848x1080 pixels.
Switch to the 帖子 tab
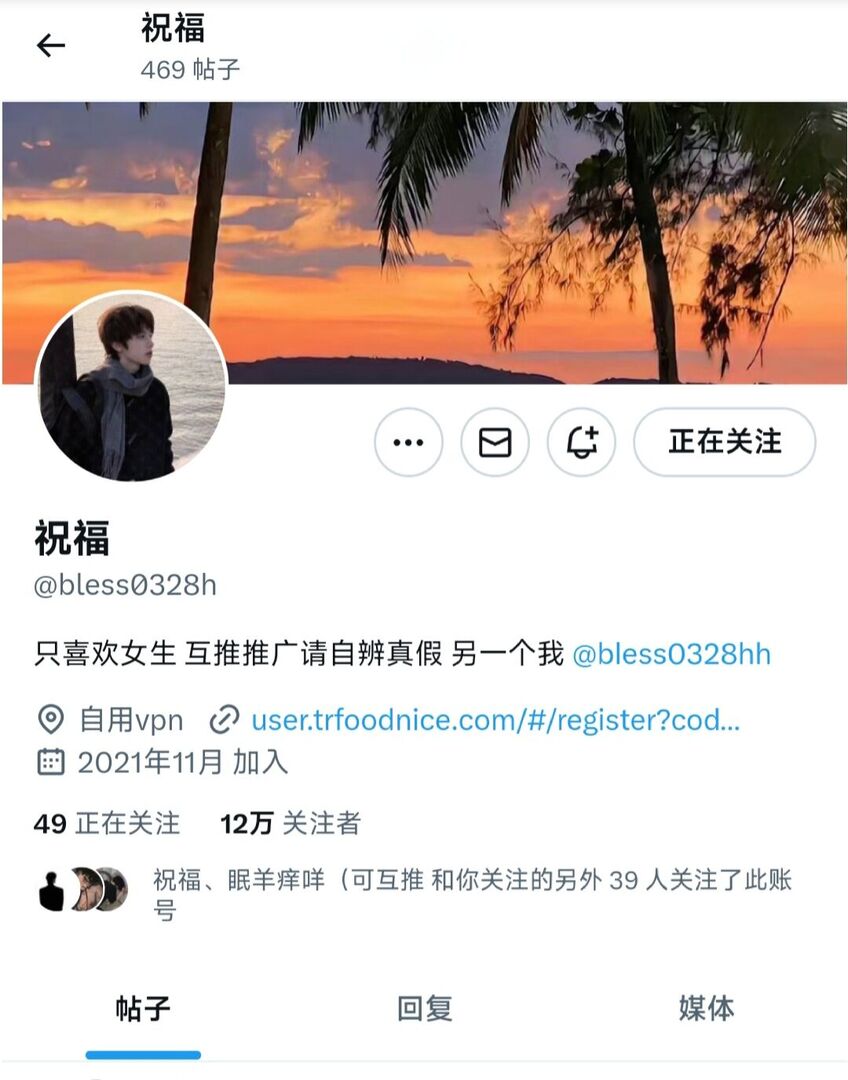tap(143, 1009)
